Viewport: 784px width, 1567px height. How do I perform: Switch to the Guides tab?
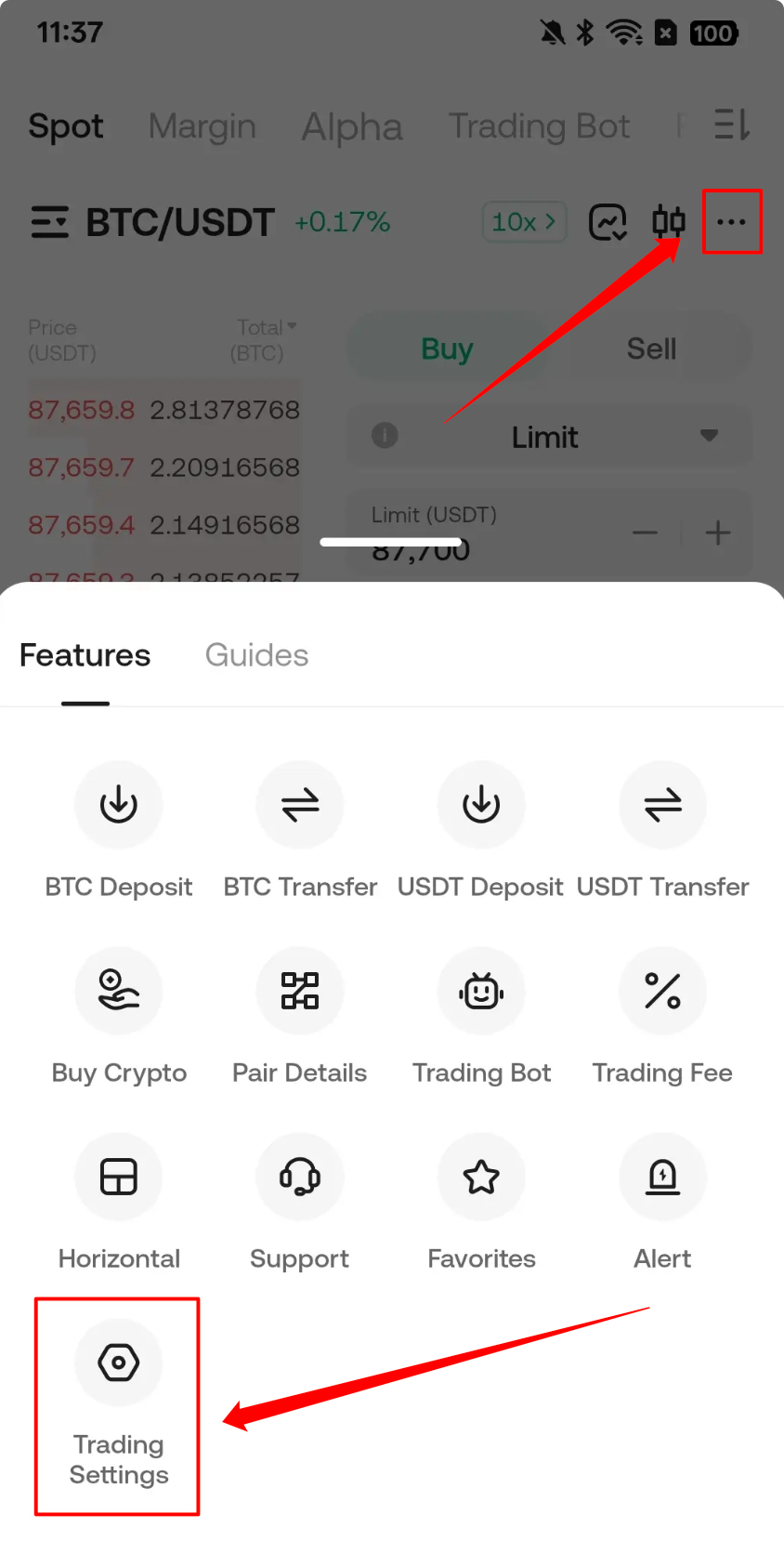pyautogui.click(x=256, y=655)
